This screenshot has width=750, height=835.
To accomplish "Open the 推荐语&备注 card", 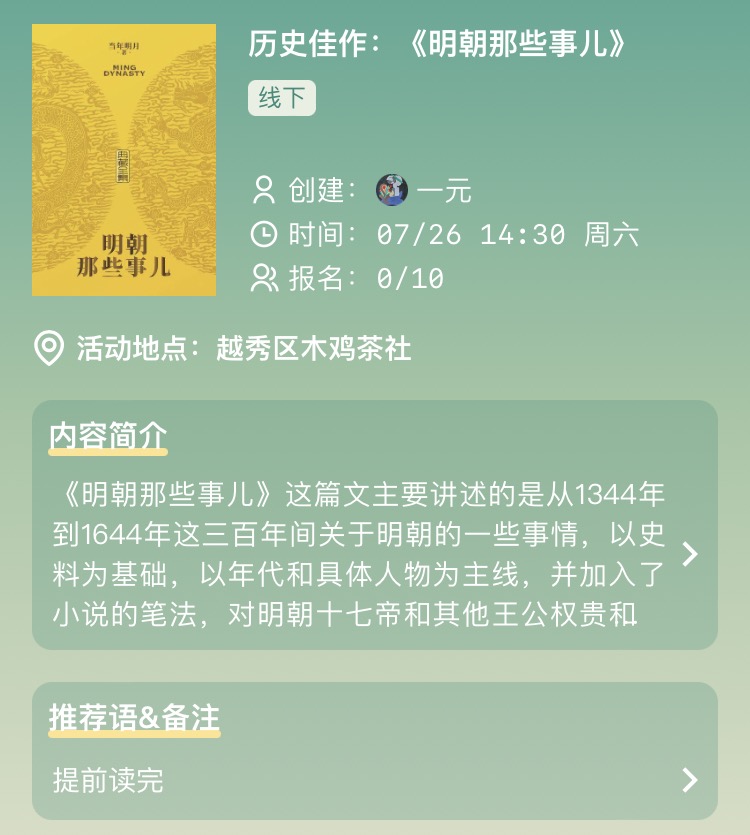I will point(689,780).
